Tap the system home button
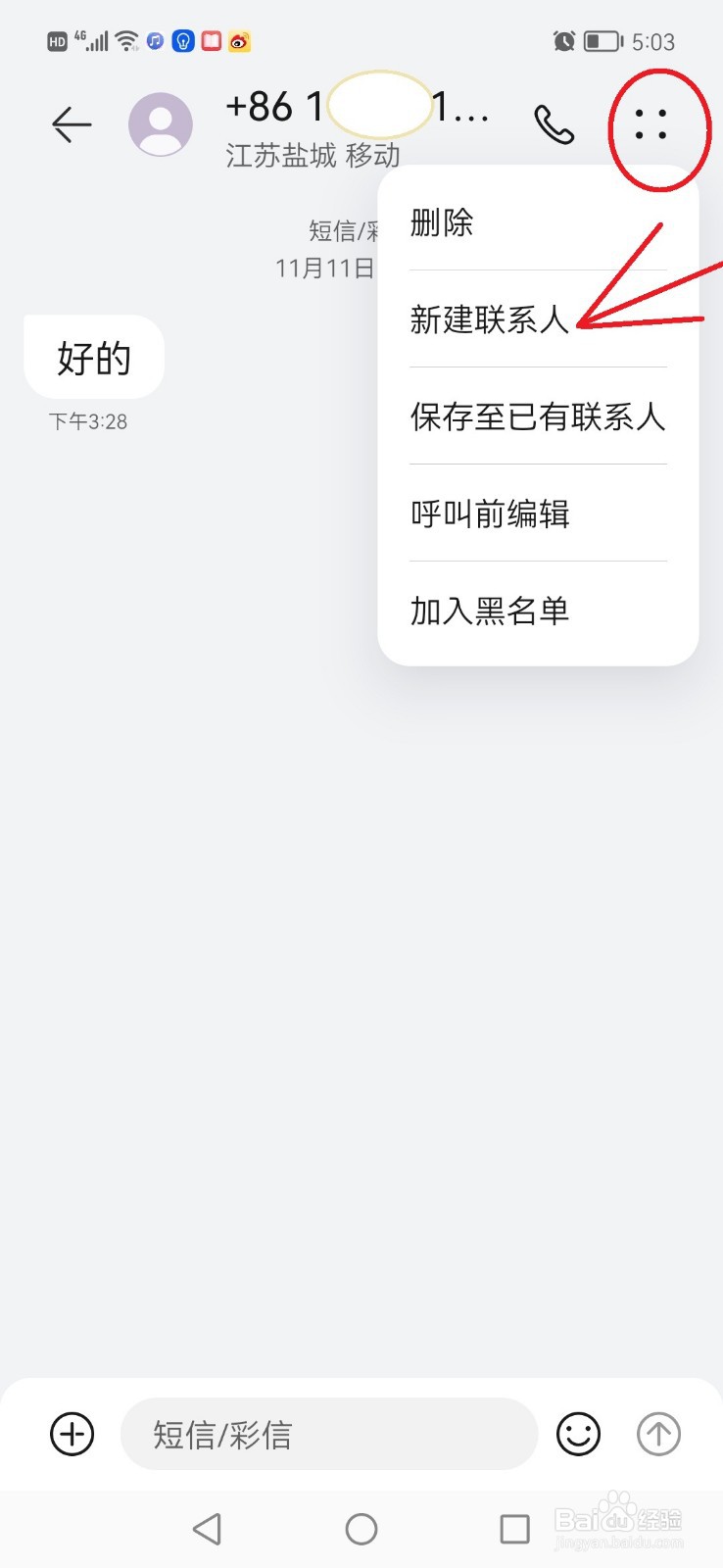This screenshot has height=1568, width=723. tap(361, 1529)
